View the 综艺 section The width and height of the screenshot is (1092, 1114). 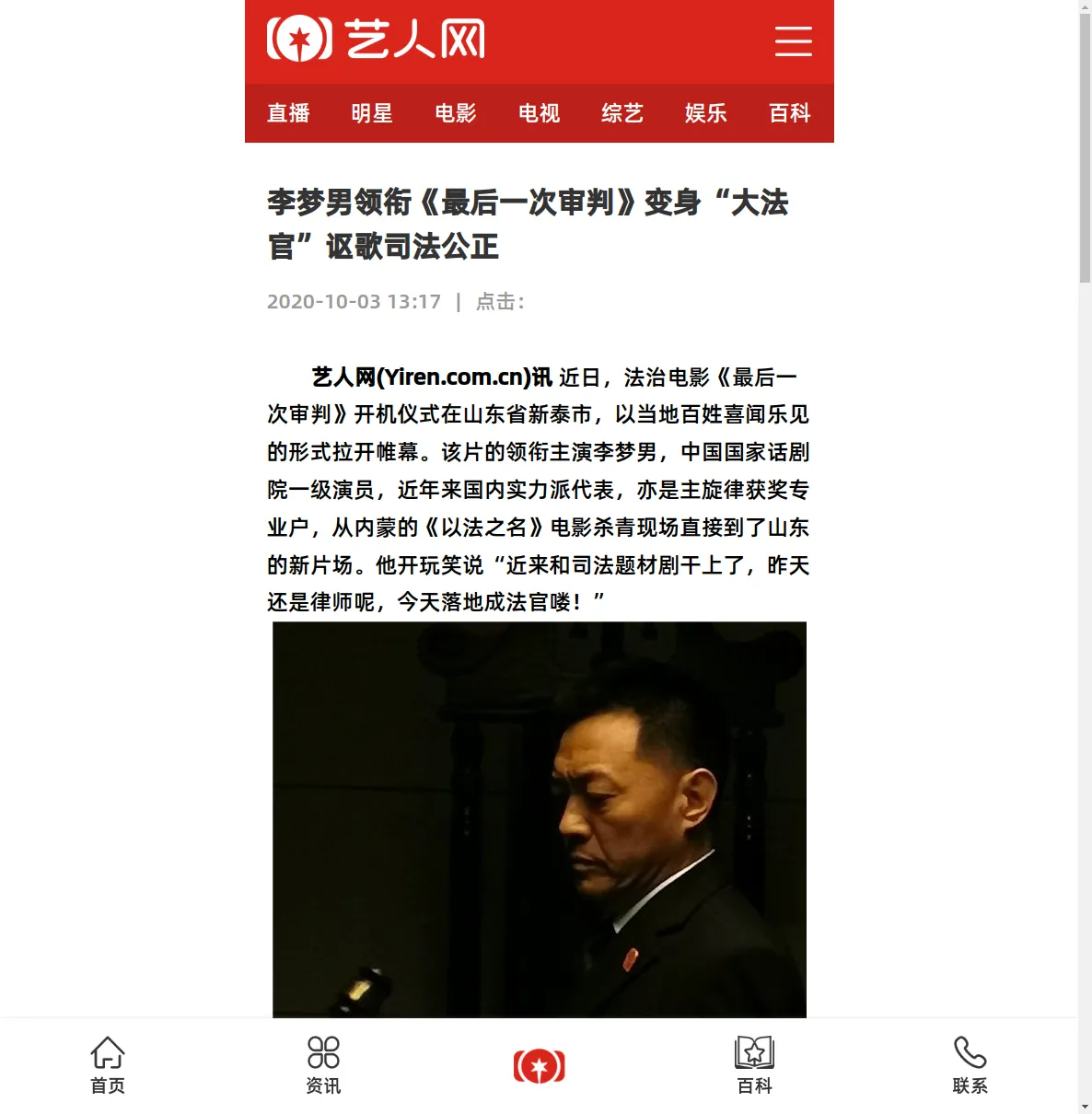tap(622, 113)
